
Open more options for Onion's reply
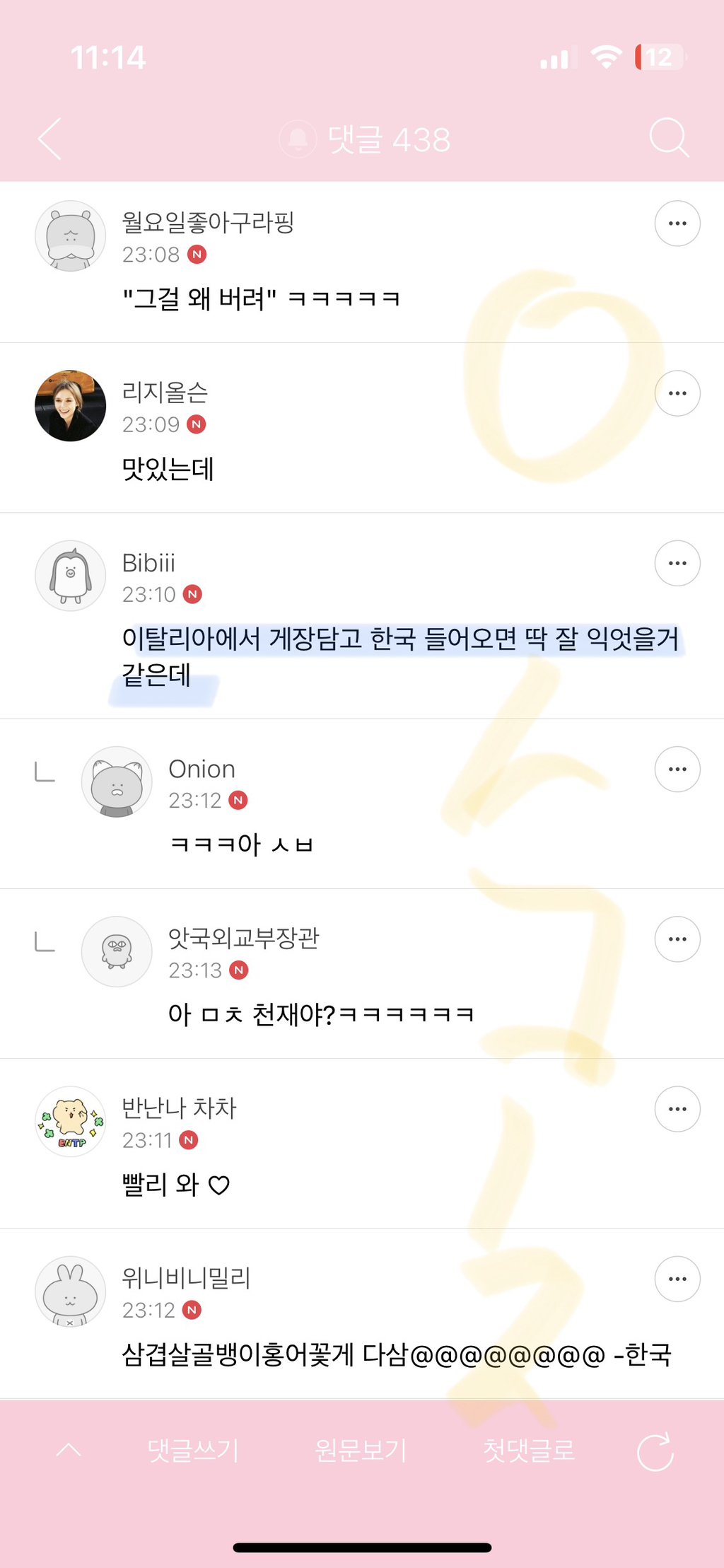tap(677, 770)
